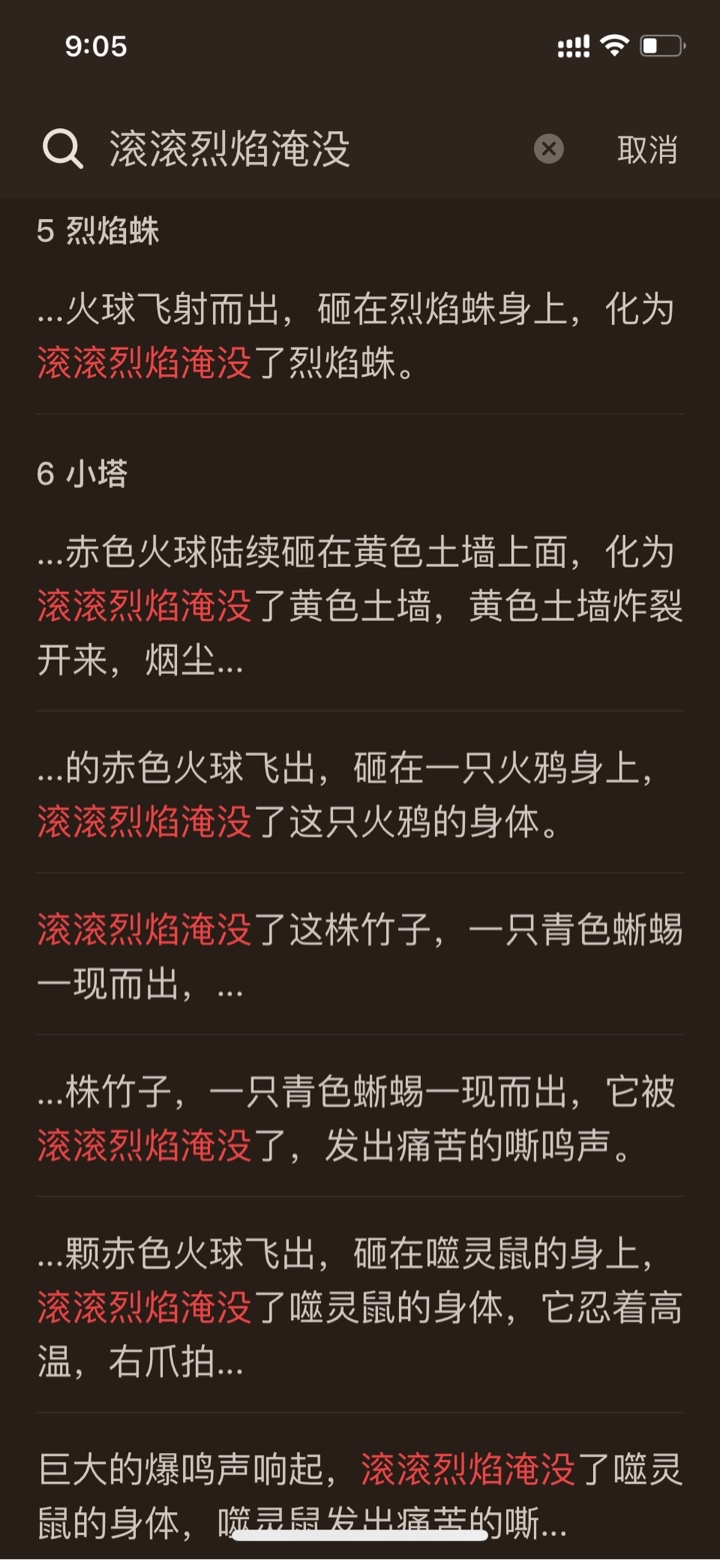Screen dimensions: 720x1560
Task: Open the result about 黄色土墙 exploding
Action: 360,606
